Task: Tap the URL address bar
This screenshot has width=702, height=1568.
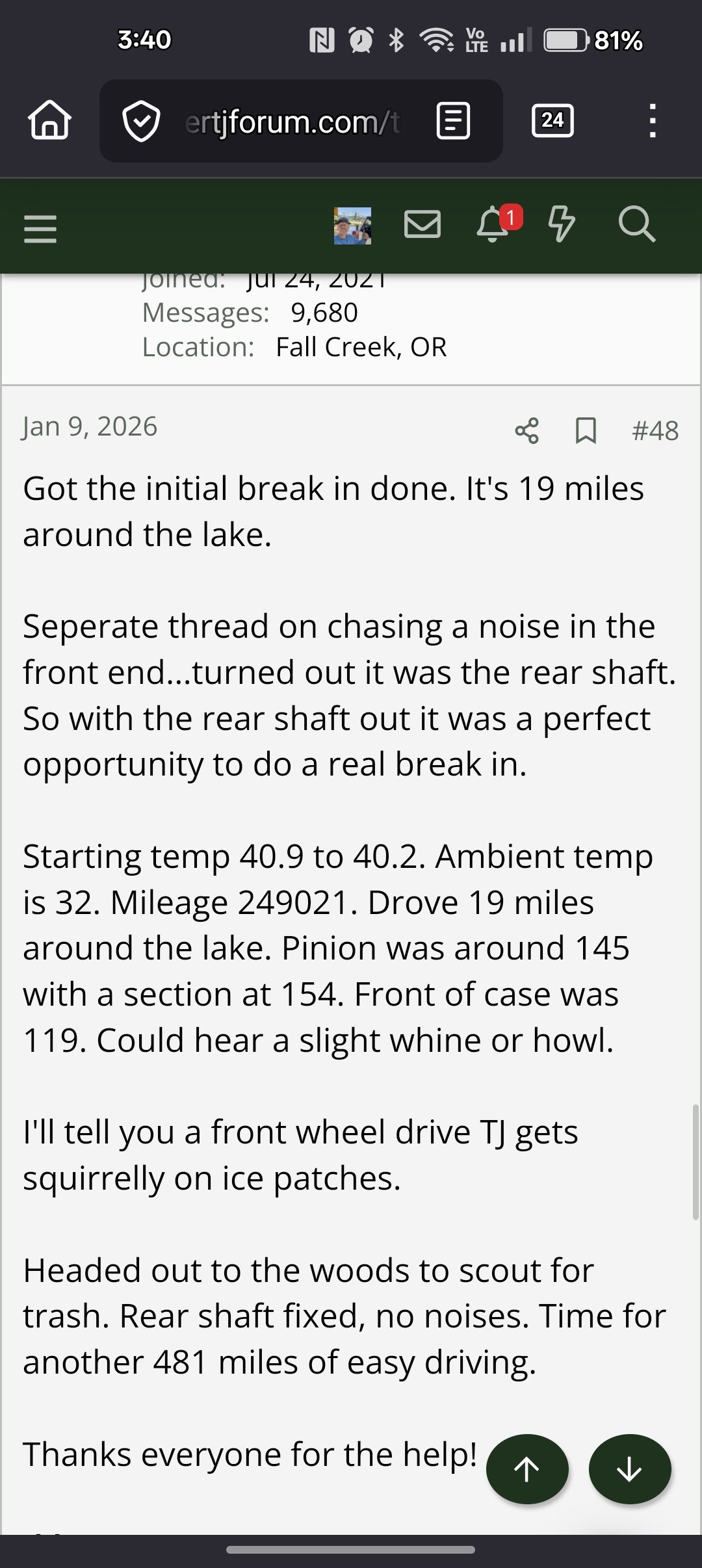Action: [292, 122]
